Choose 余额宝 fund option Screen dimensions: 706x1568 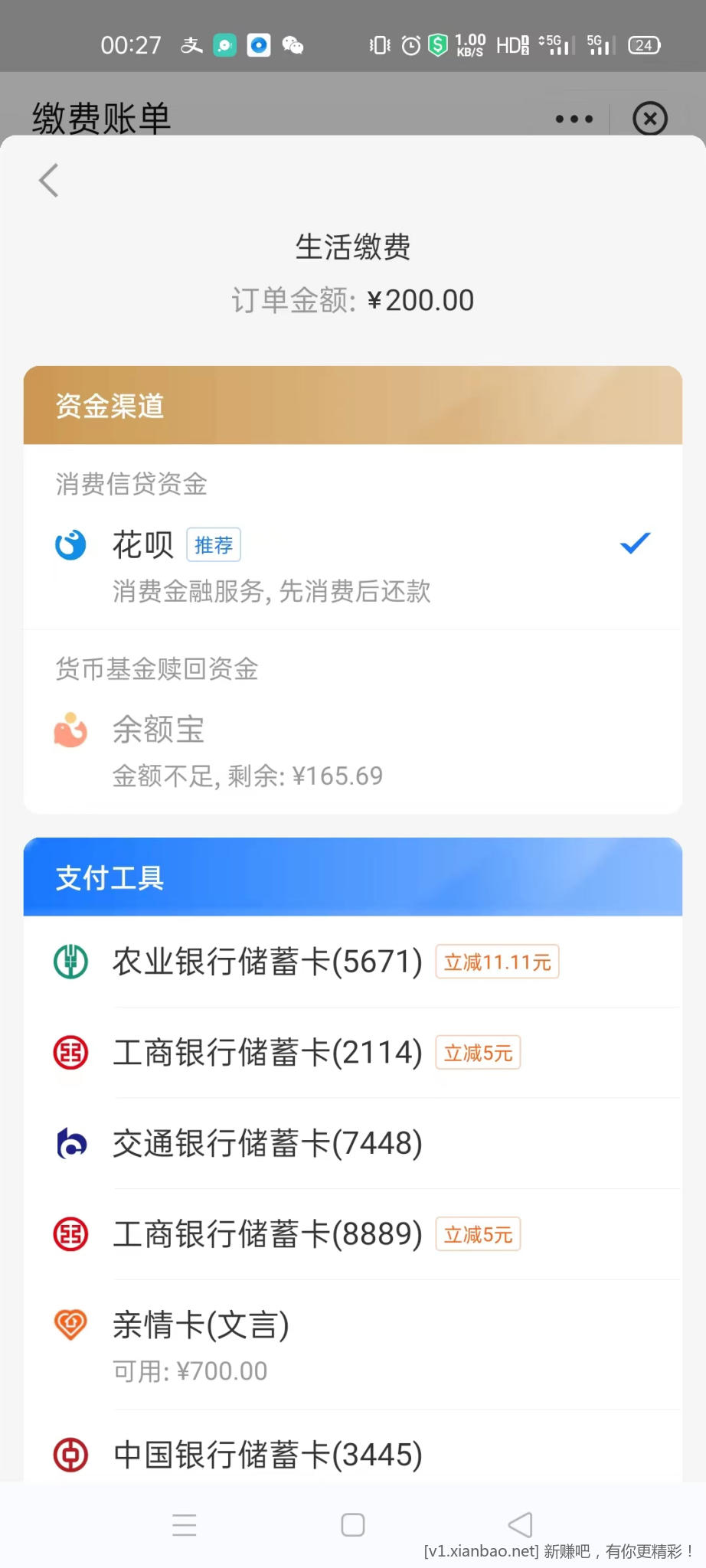coord(352,750)
